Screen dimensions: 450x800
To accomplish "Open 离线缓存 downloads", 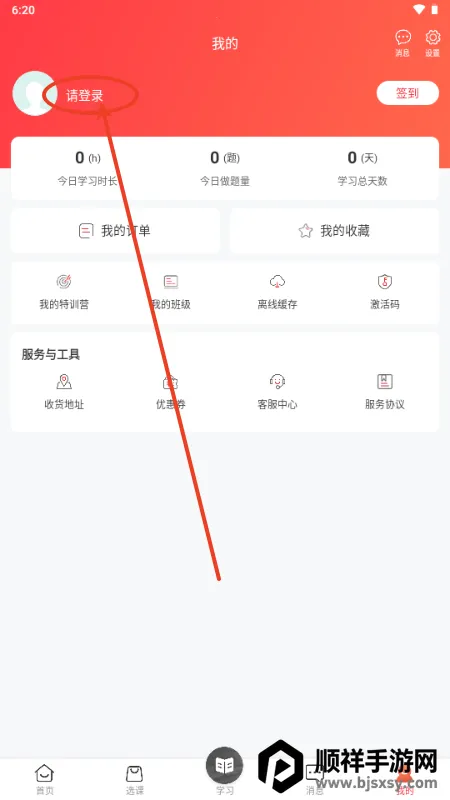I will (x=278, y=292).
